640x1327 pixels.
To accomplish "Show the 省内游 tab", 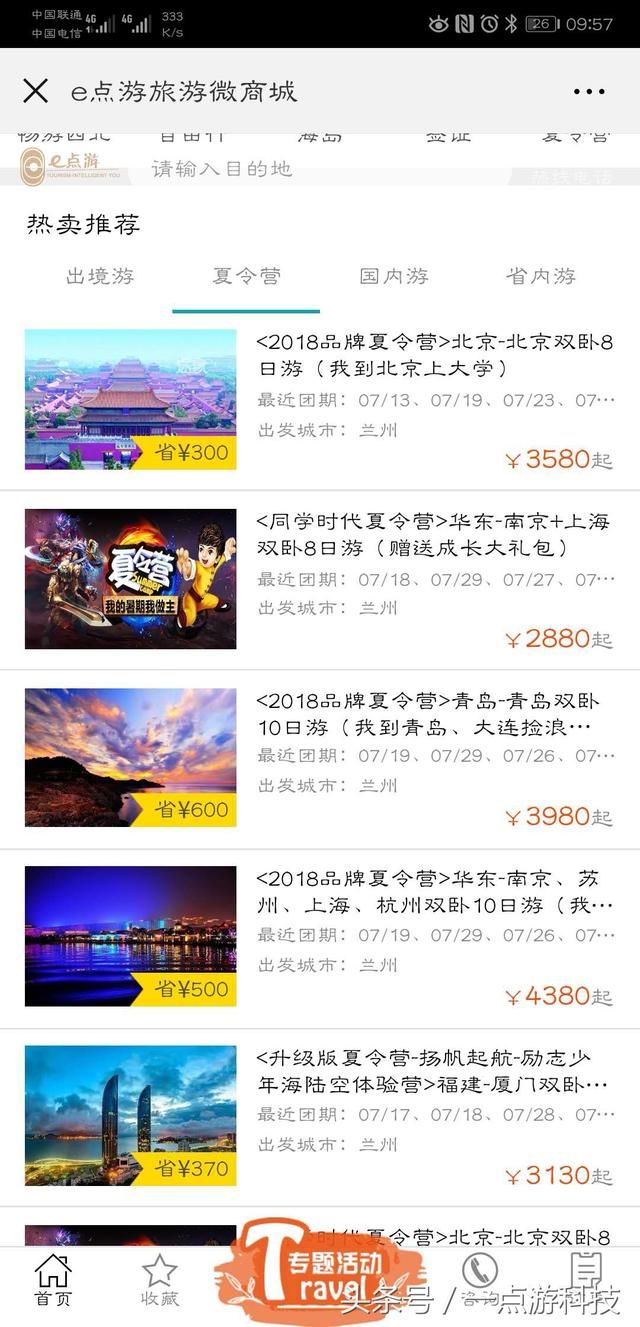I will point(541,277).
